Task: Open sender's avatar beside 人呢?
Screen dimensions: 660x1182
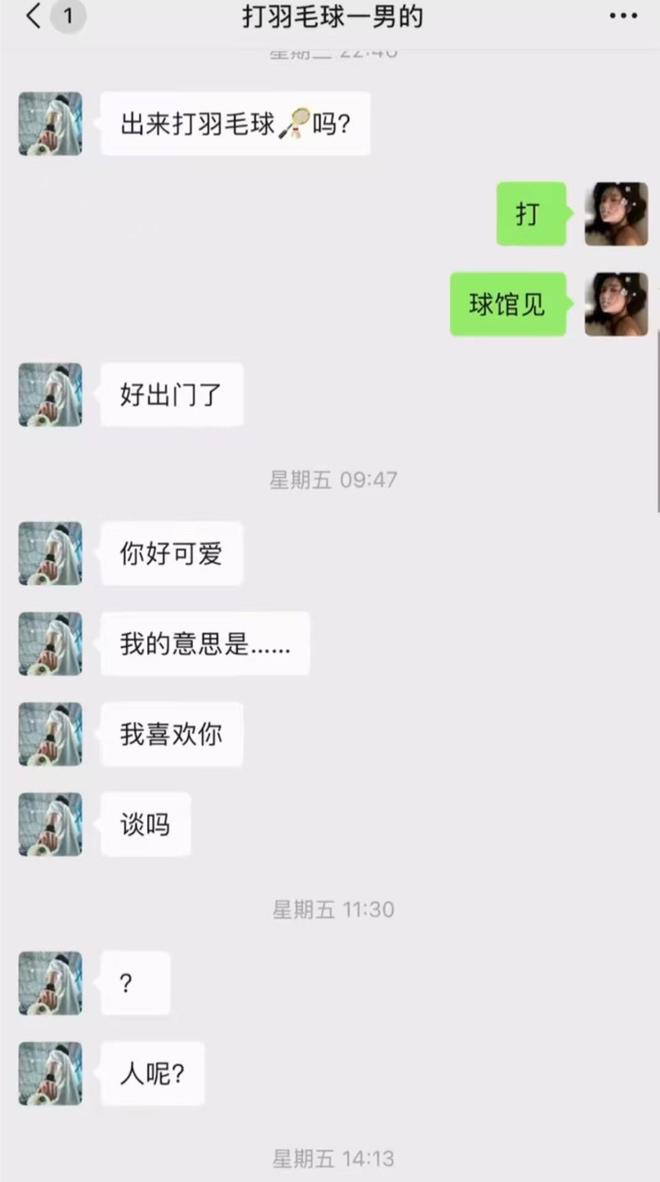Action: [50, 1073]
